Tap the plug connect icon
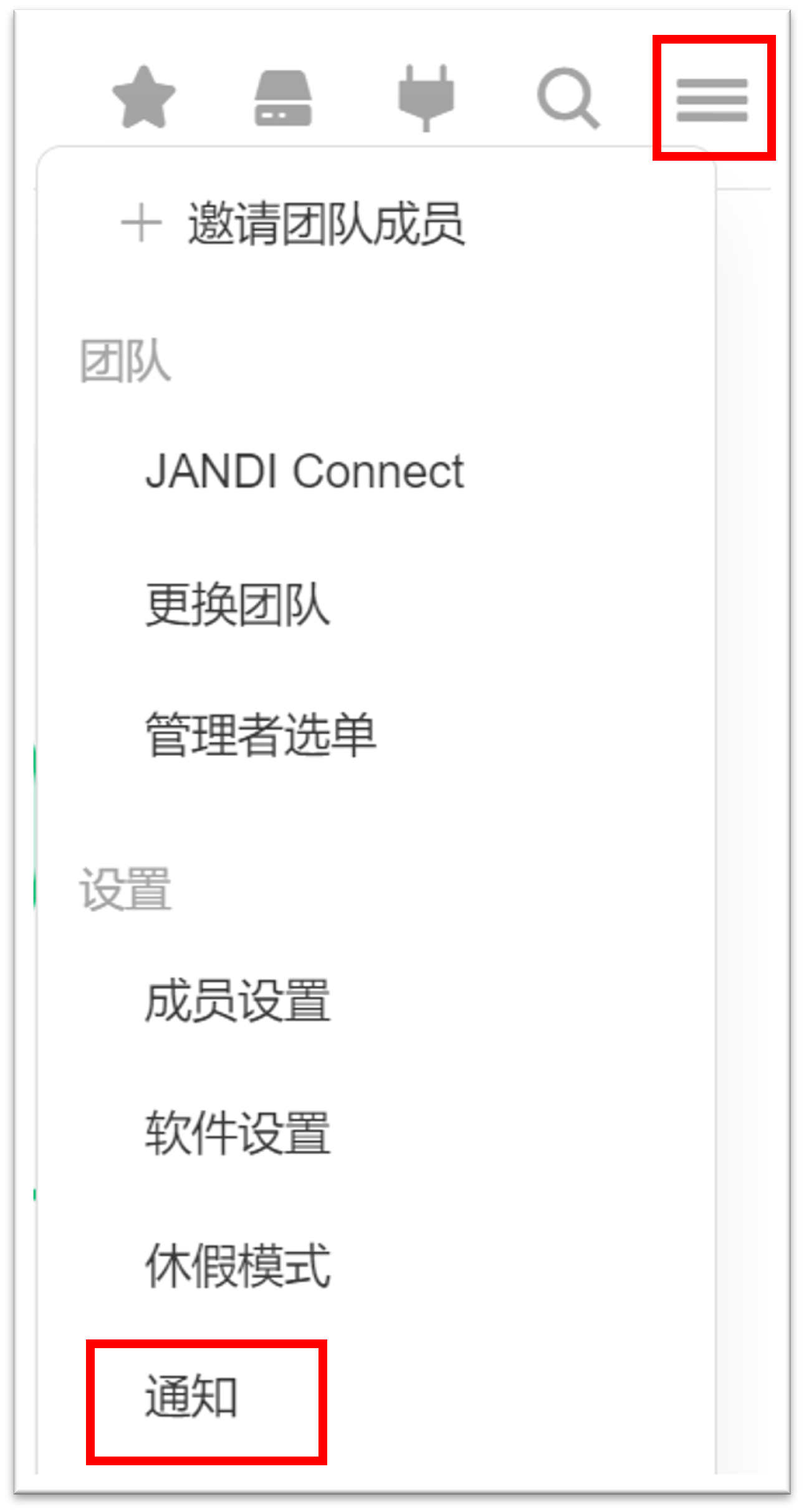The width and height of the screenshot is (804, 1512). (426, 97)
